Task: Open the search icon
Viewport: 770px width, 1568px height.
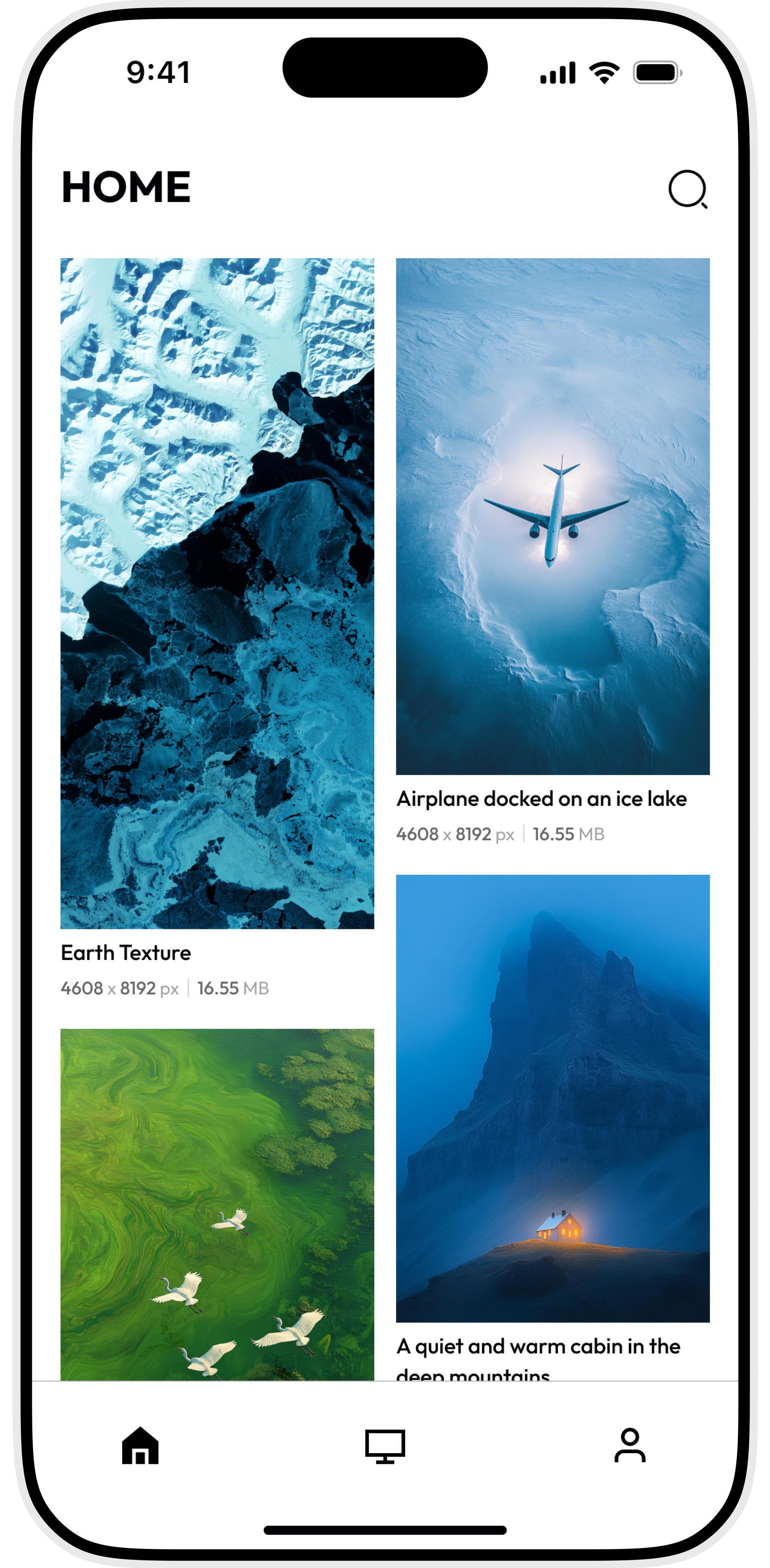Action: (x=687, y=189)
